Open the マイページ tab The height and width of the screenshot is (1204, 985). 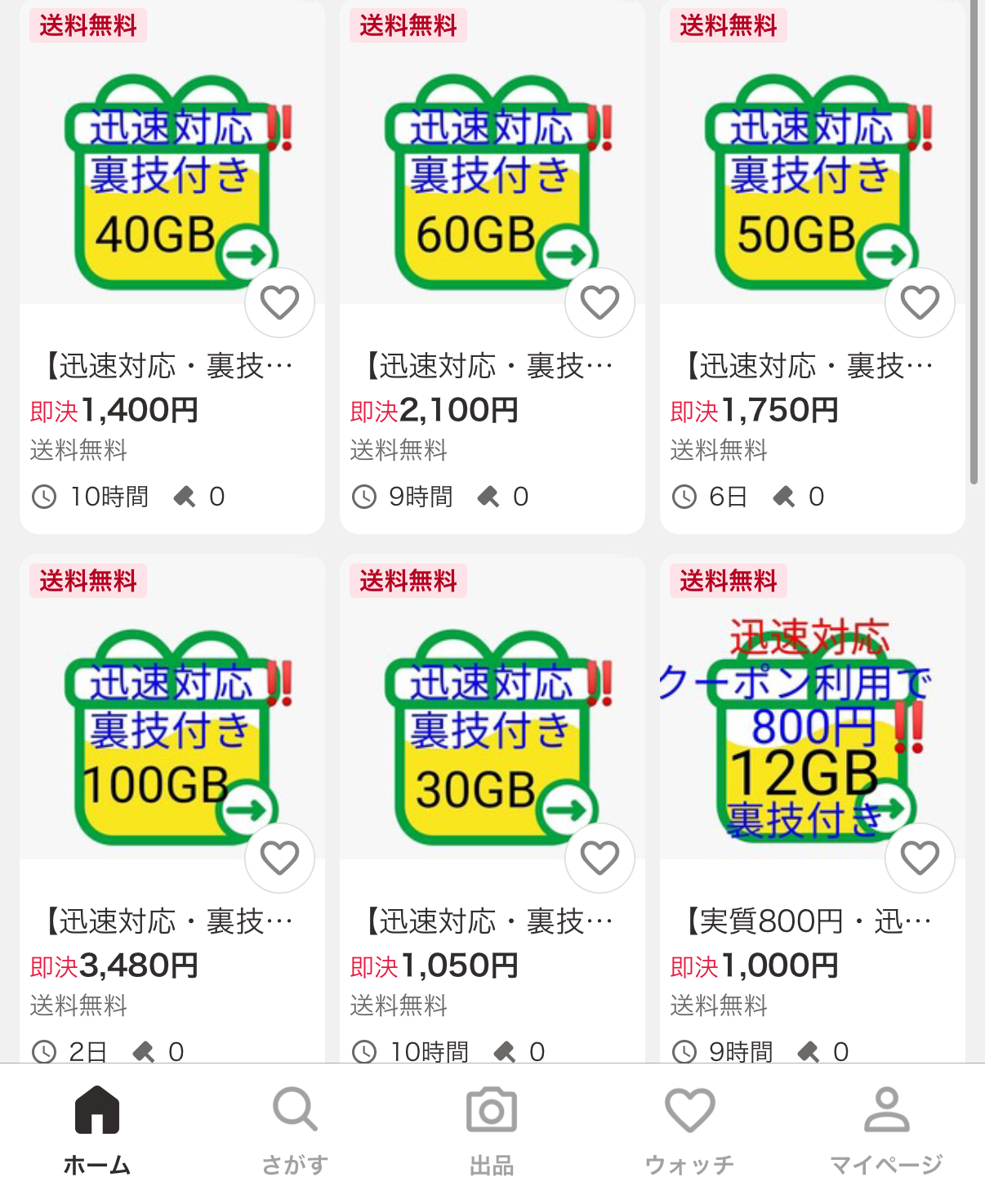pyautogui.click(x=886, y=1130)
